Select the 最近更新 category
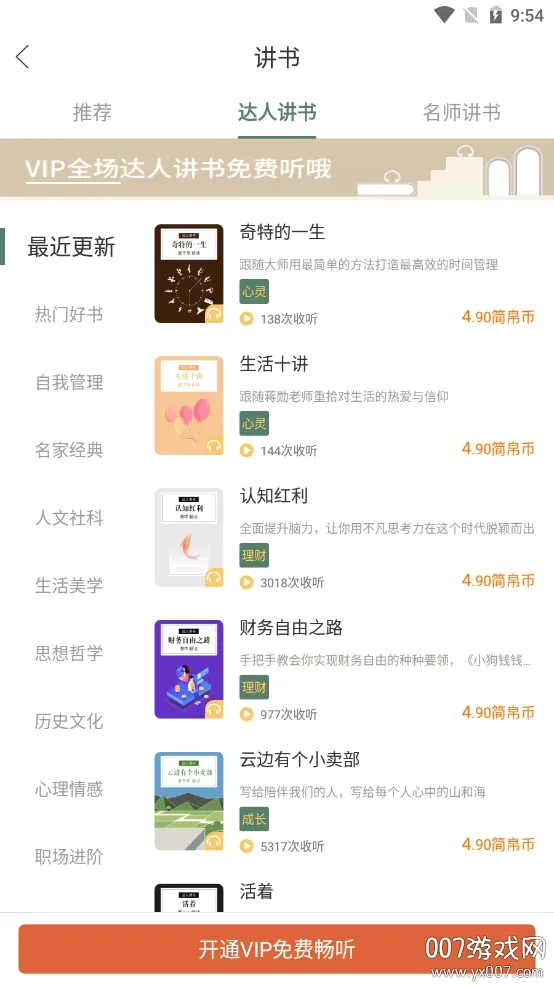The height and width of the screenshot is (986, 554). point(71,247)
